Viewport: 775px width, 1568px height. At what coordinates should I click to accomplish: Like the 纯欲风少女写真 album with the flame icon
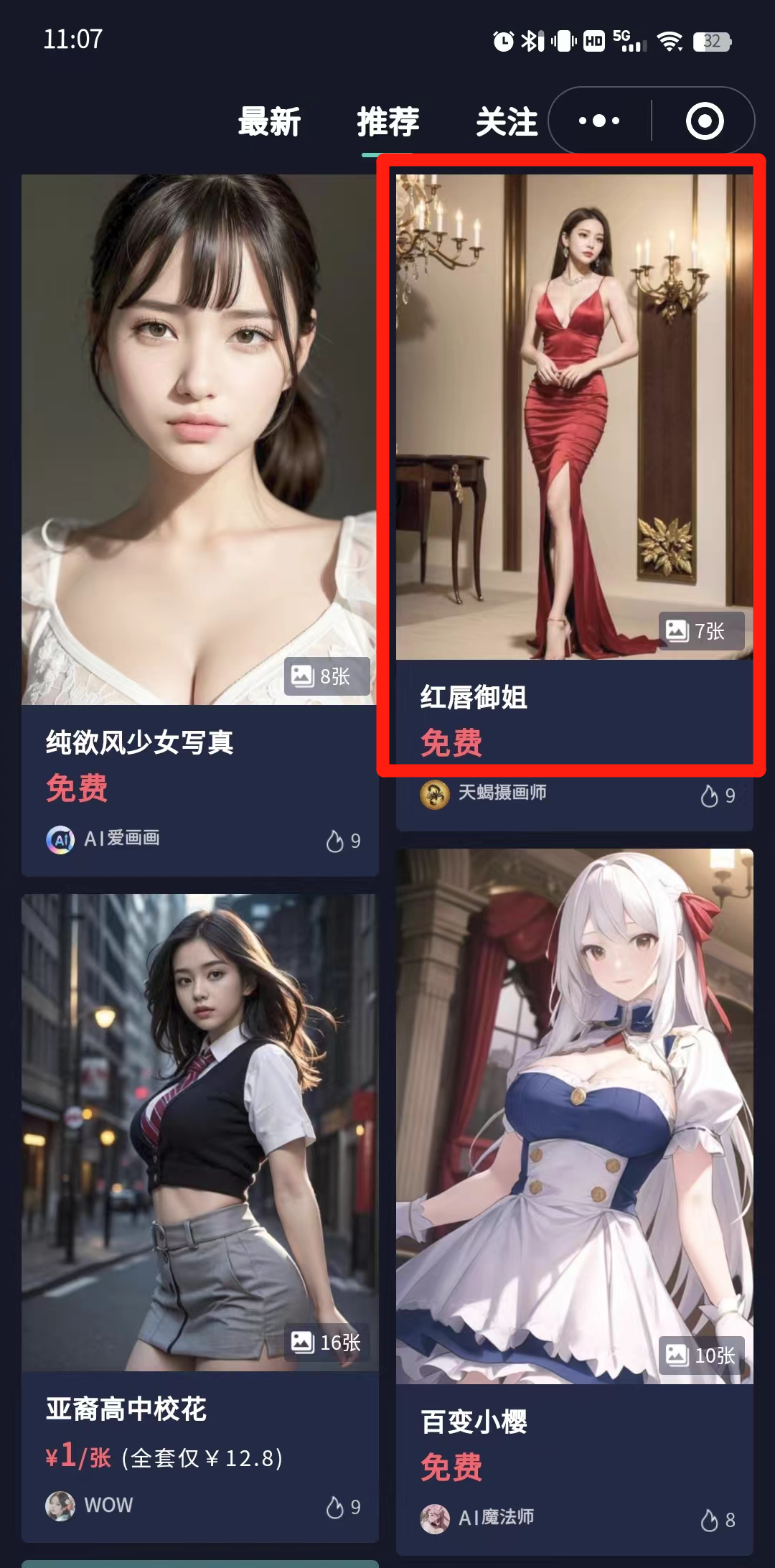[335, 841]
